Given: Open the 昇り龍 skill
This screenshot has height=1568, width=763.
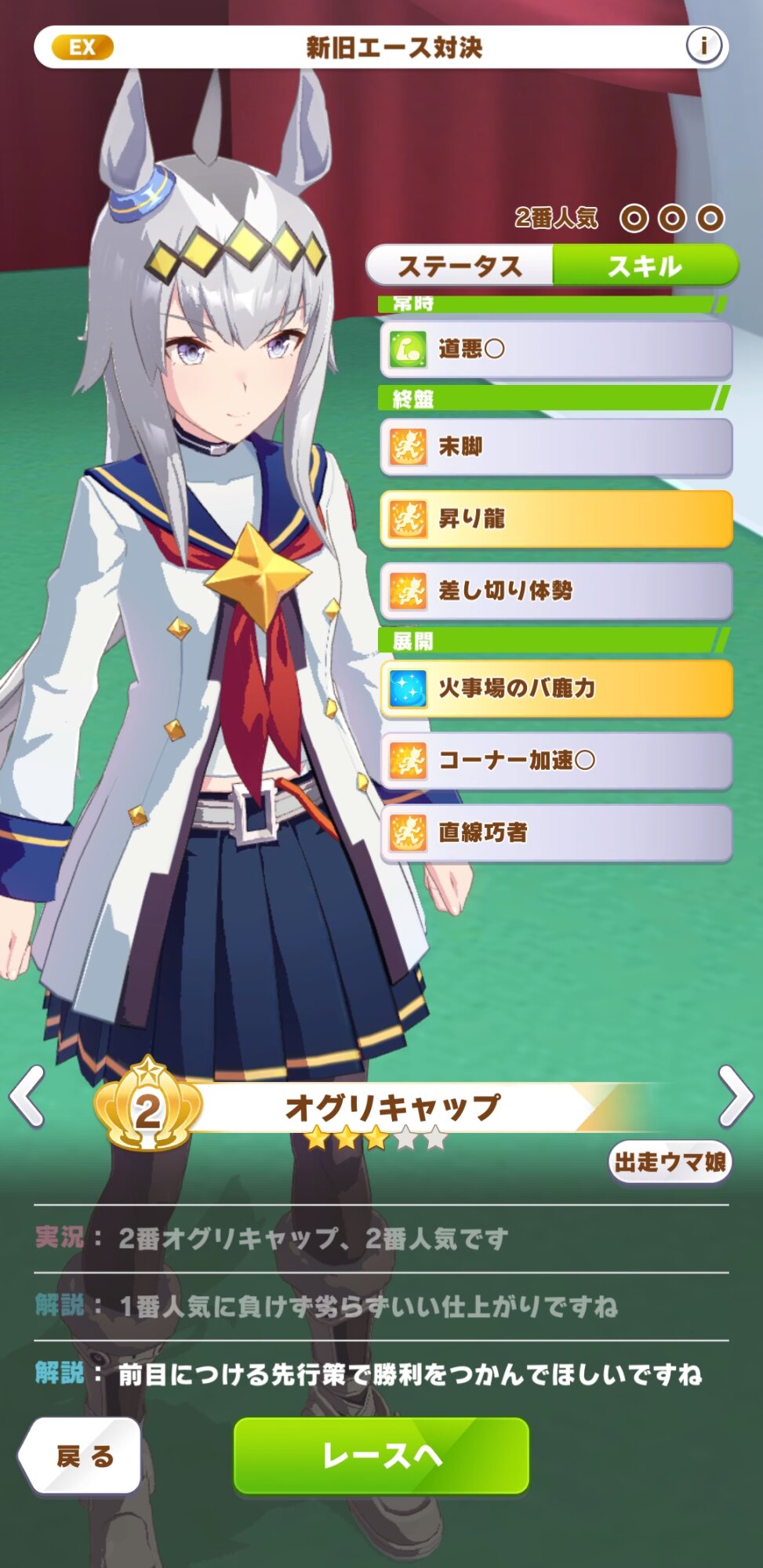Looking at the screenshot, I should (556, 519).
